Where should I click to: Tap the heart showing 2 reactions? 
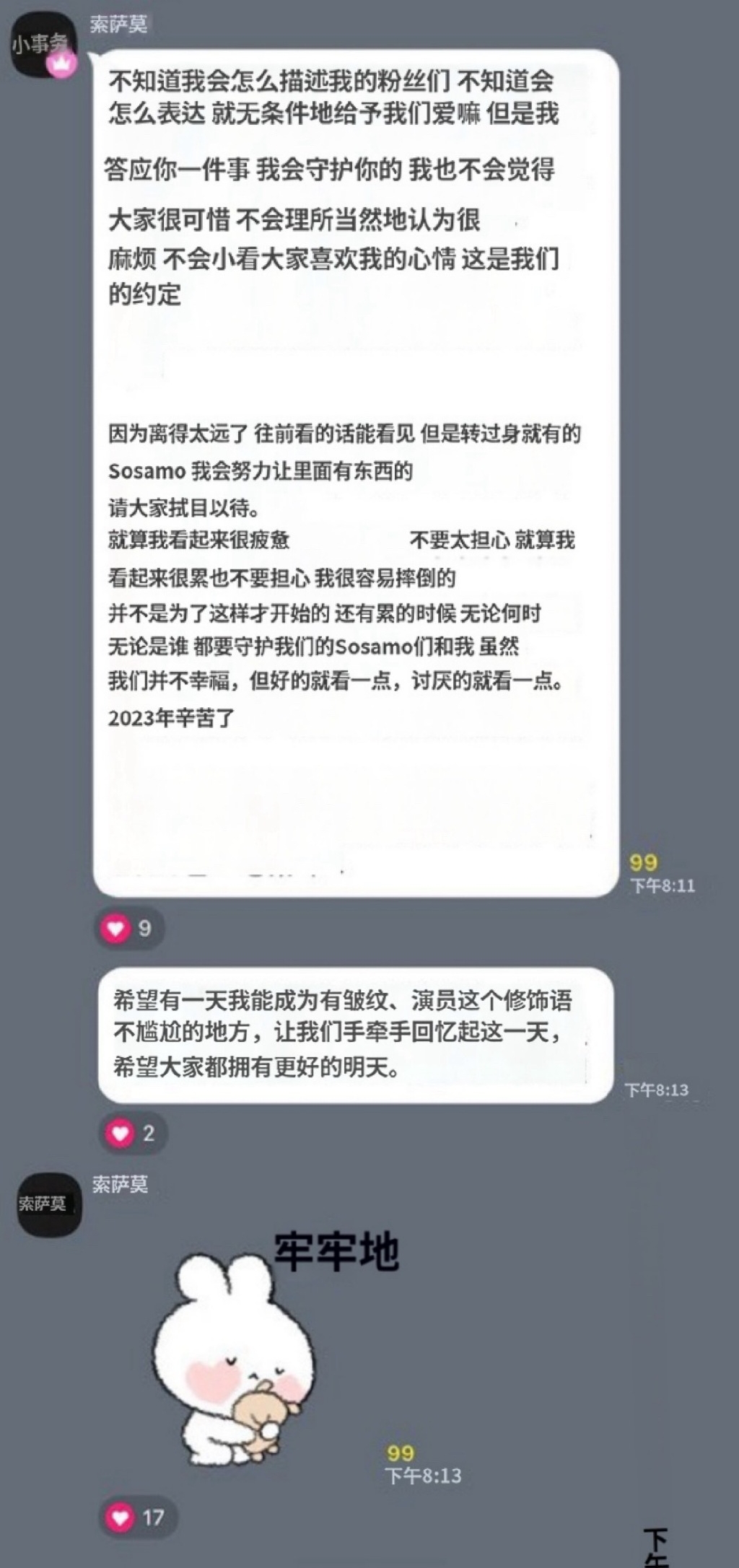[x=121, y=1133]
